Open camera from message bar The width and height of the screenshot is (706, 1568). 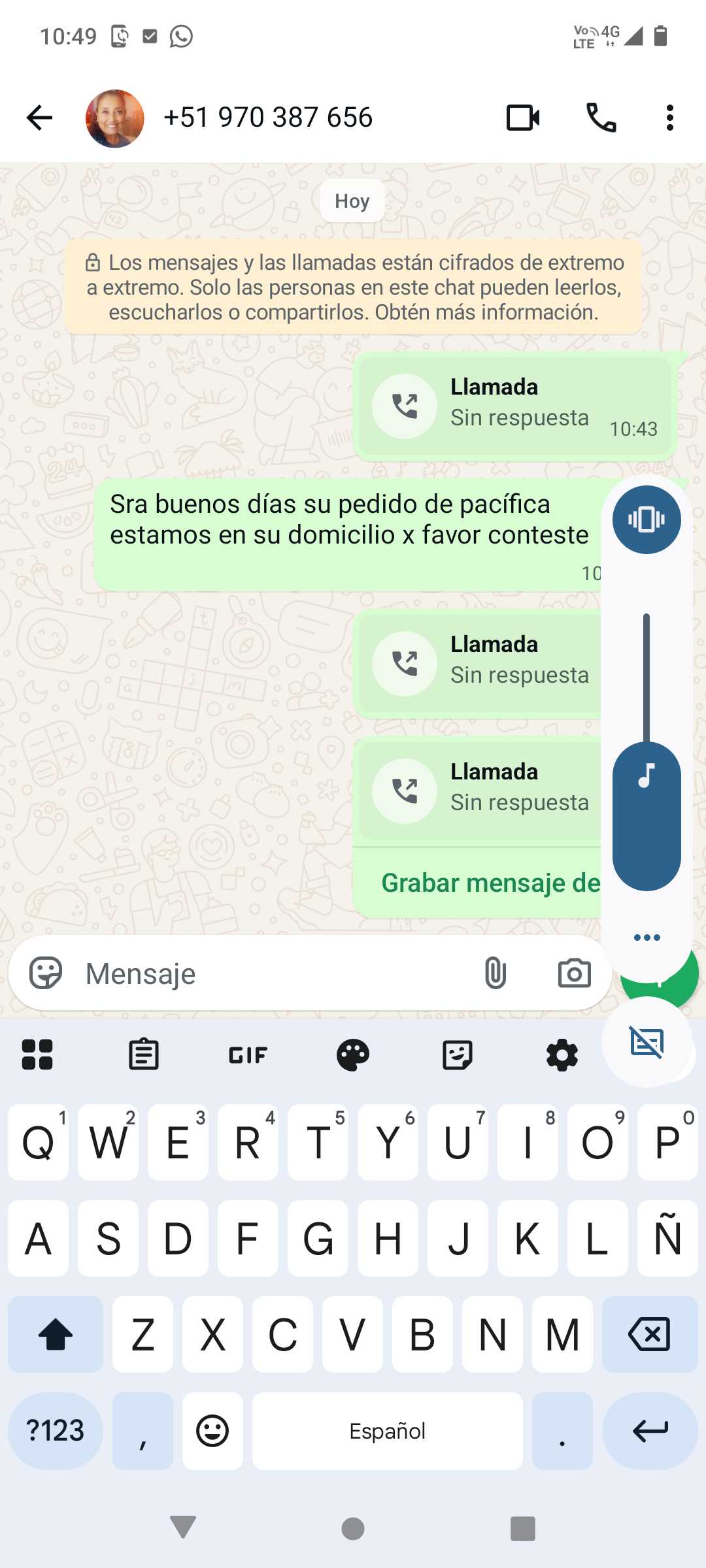[574, 973]
